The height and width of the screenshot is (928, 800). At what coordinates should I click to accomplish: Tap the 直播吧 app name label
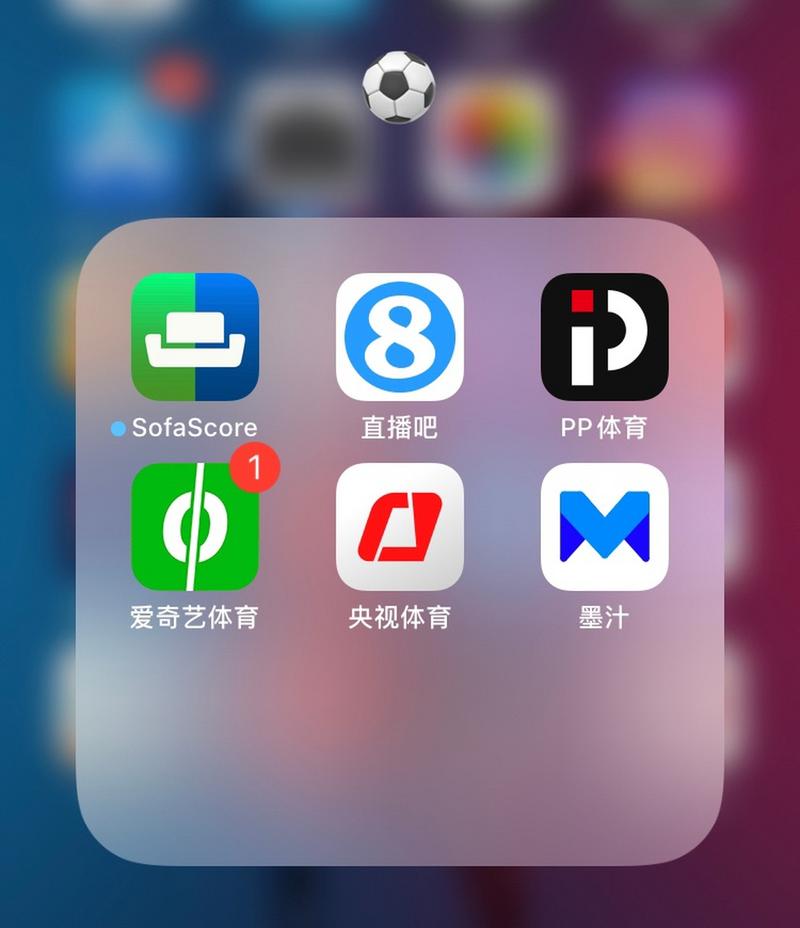(x=400, y=426)
